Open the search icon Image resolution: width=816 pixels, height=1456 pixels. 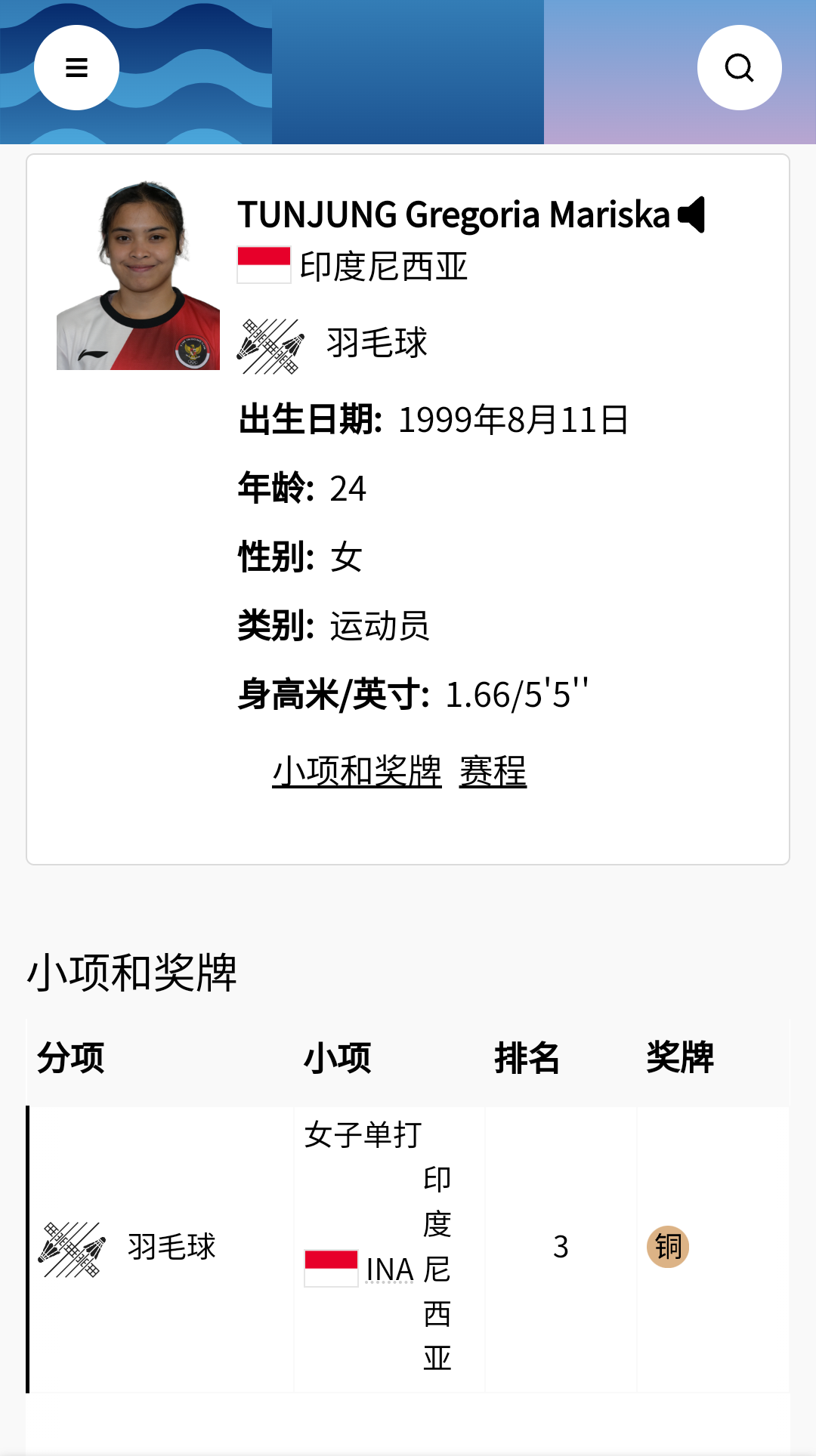(739, 68)
